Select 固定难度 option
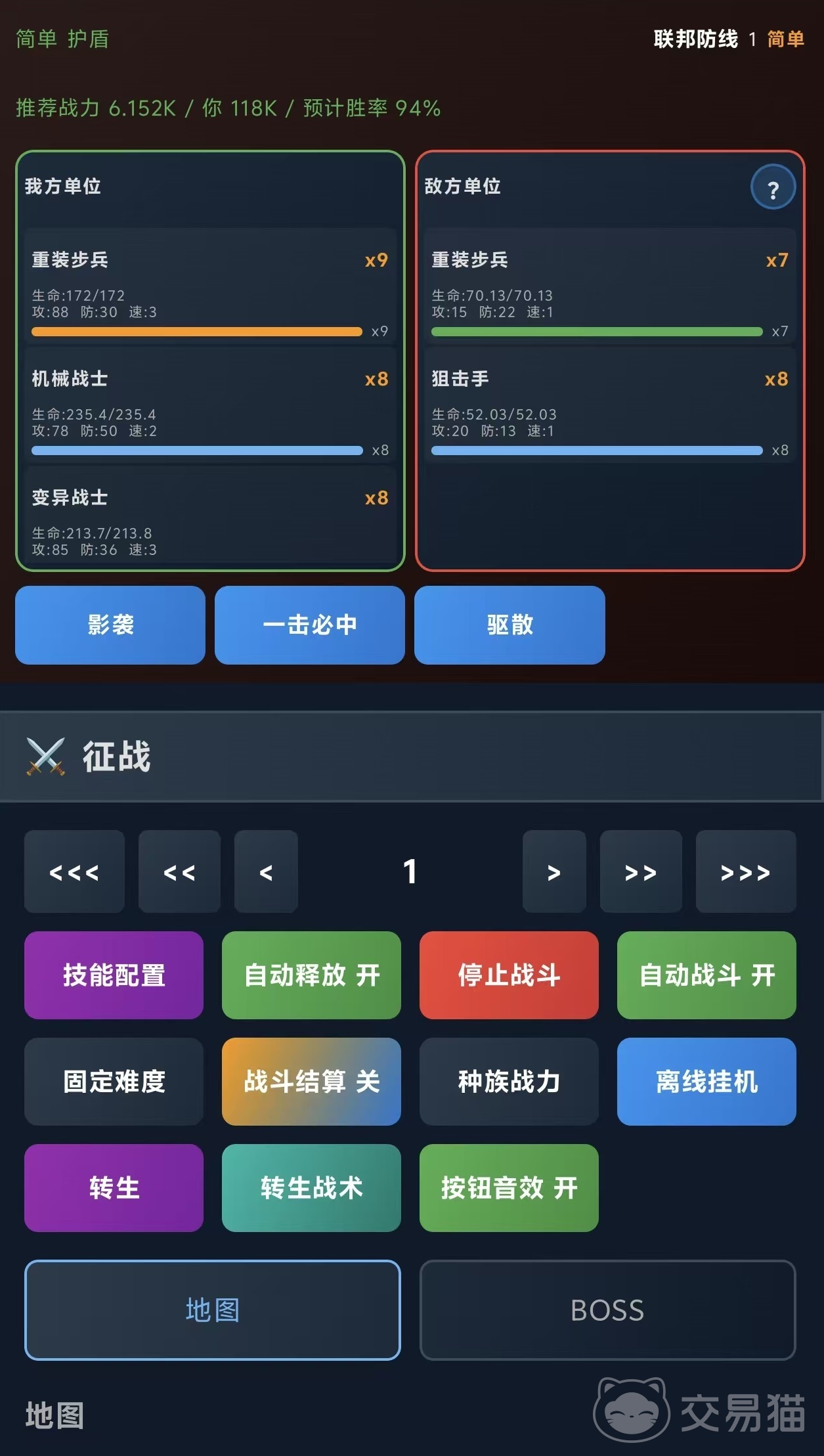824x1456 pixels. pos(114,1082)
